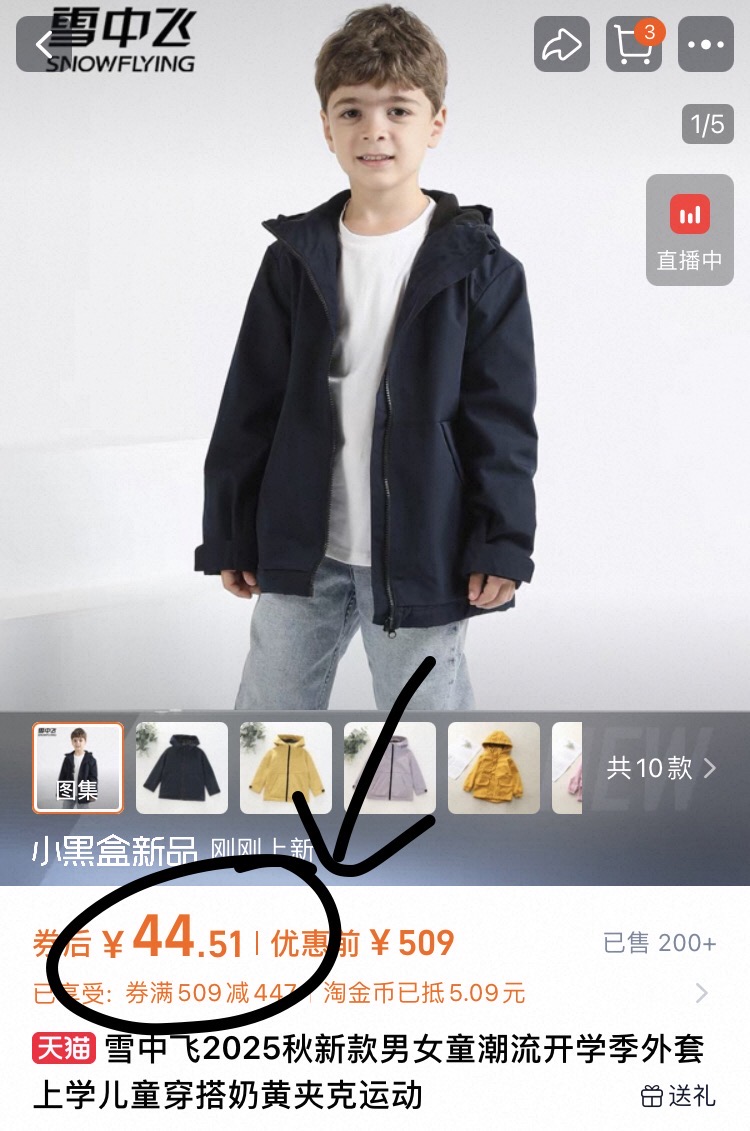View the yellow jacket with black zipper thumbnail
The image size is (750, 1131).
(x=286, y=767)
